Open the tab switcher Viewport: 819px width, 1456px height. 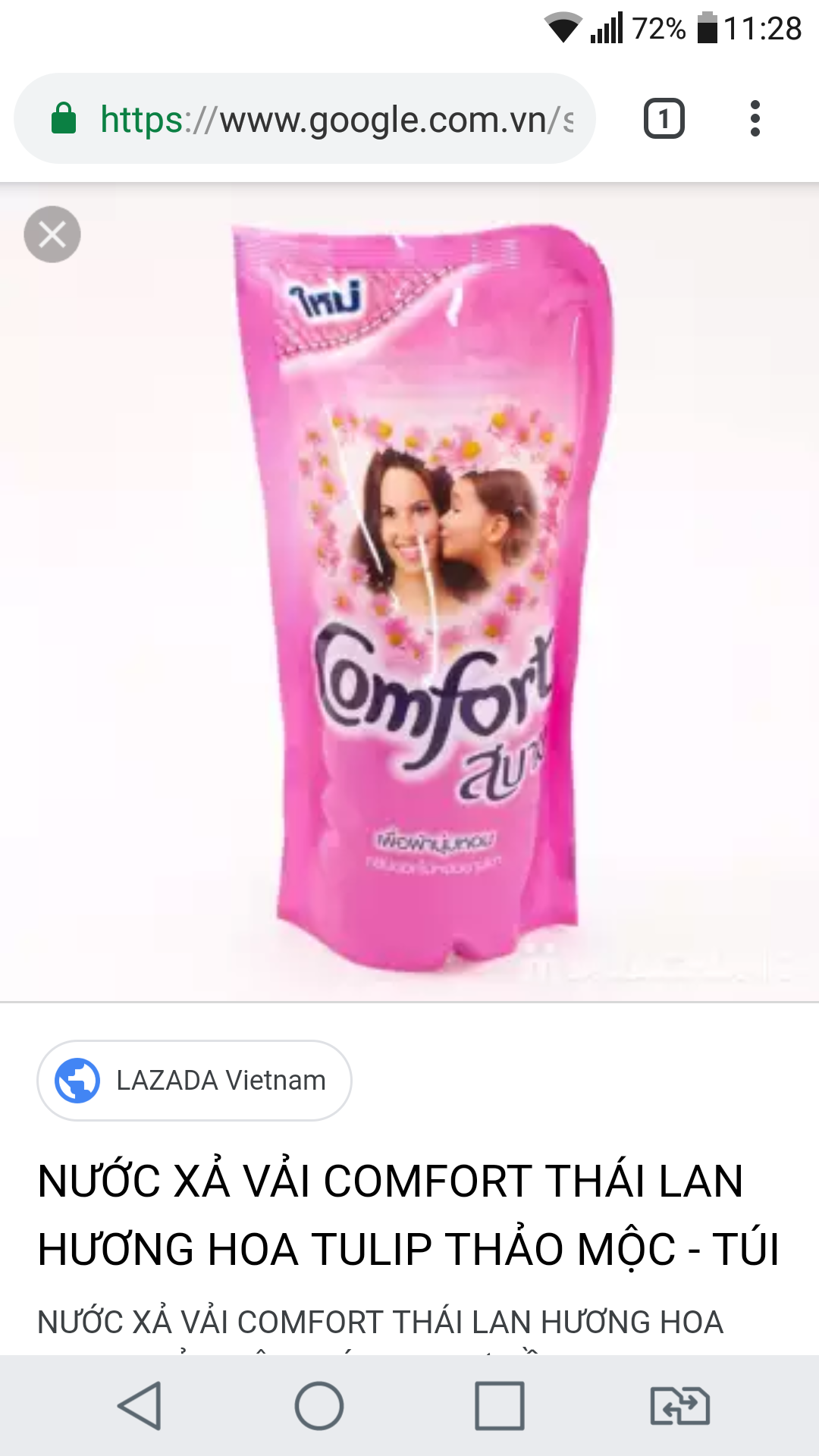tap(664, 119)
